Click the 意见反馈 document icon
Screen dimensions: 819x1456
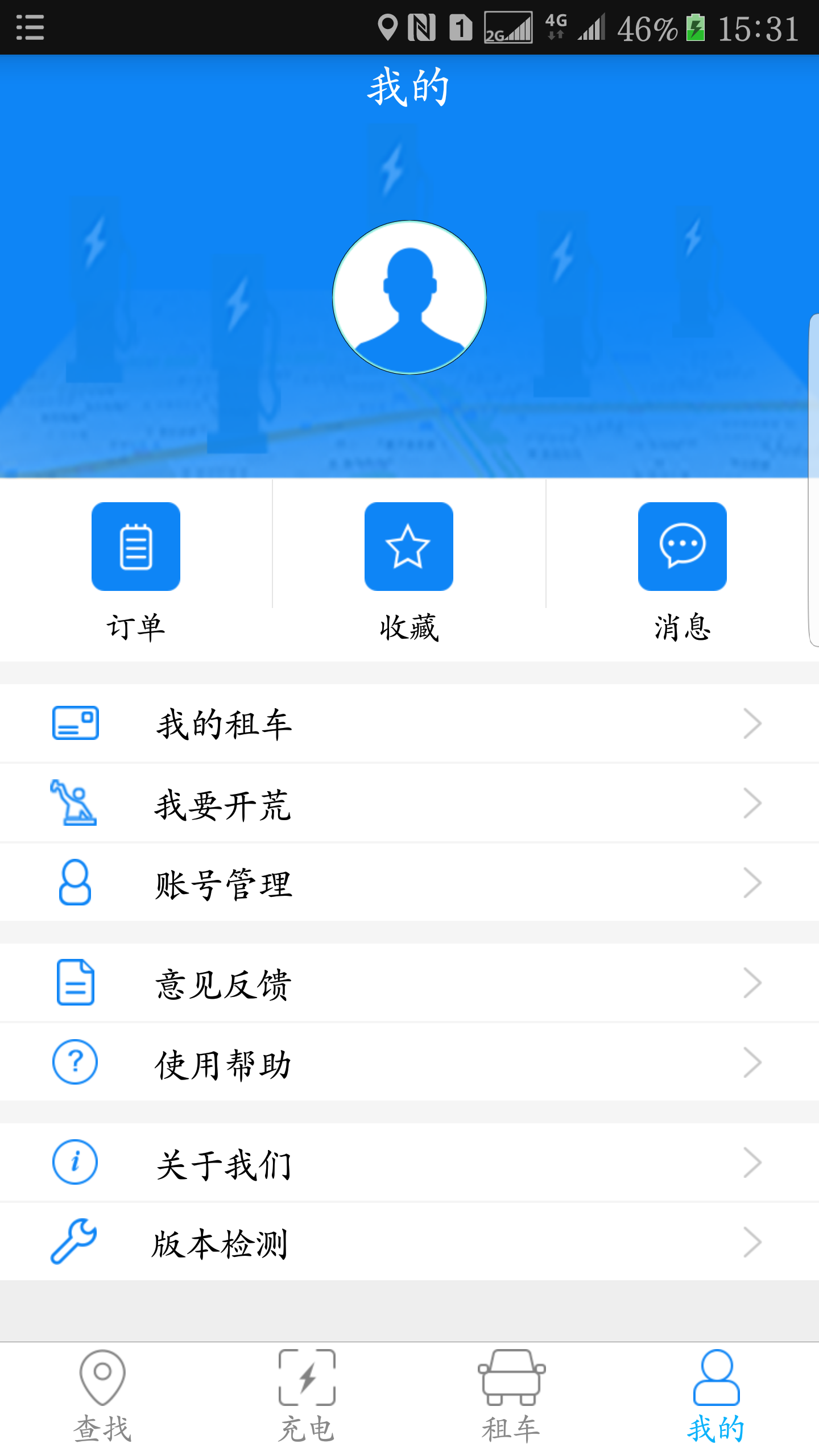point(75,982)
